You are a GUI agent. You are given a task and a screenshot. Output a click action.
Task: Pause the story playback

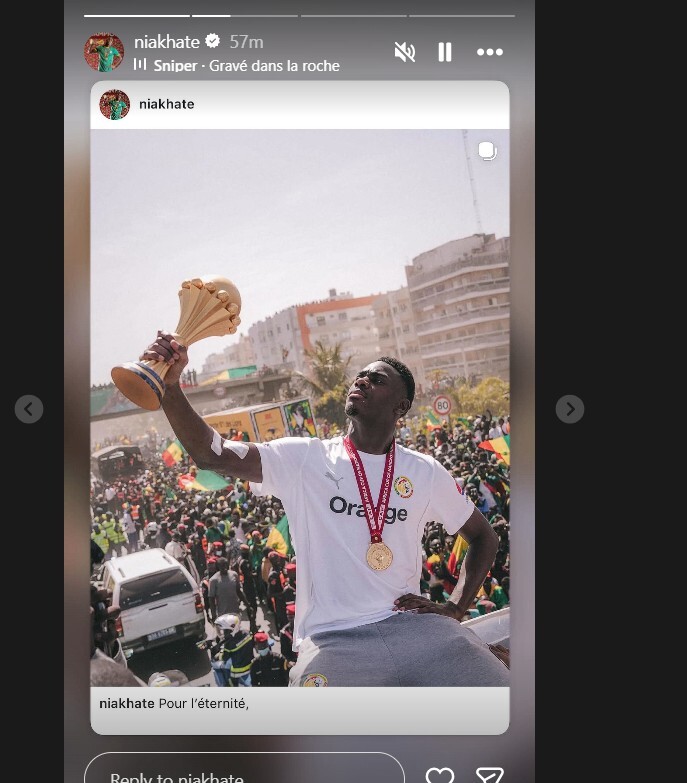pyautogui.click(x=445, y=52)
